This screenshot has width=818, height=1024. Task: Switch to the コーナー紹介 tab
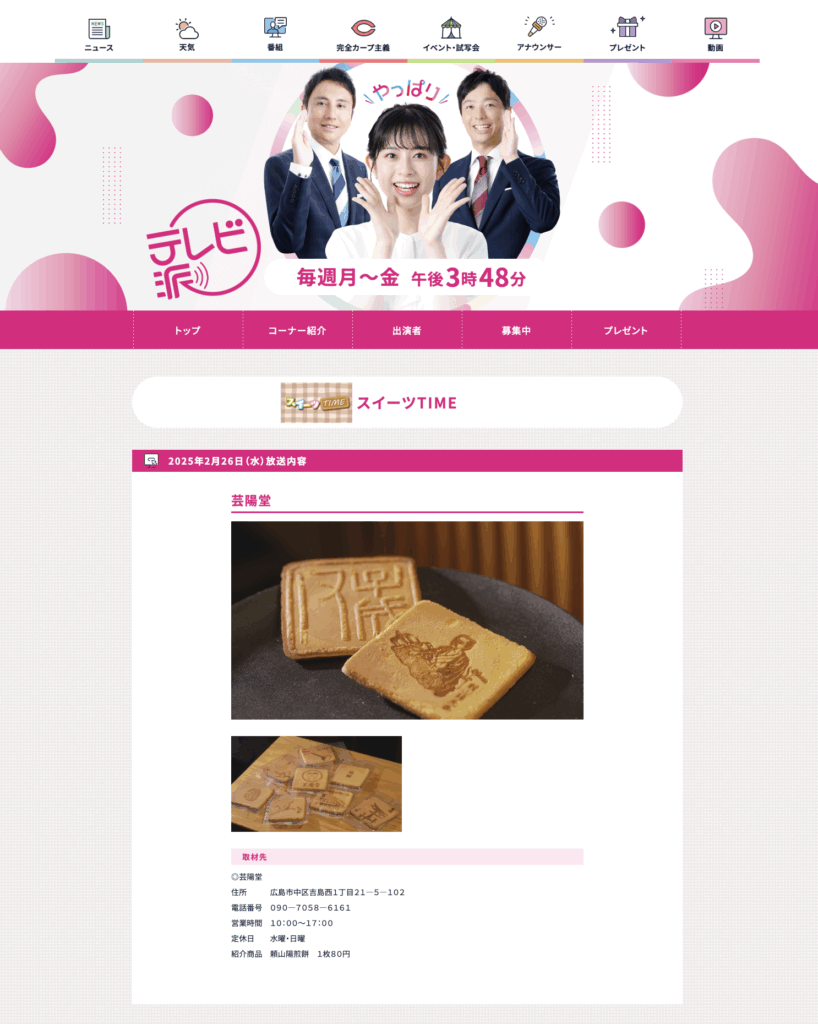pos(297,330)
